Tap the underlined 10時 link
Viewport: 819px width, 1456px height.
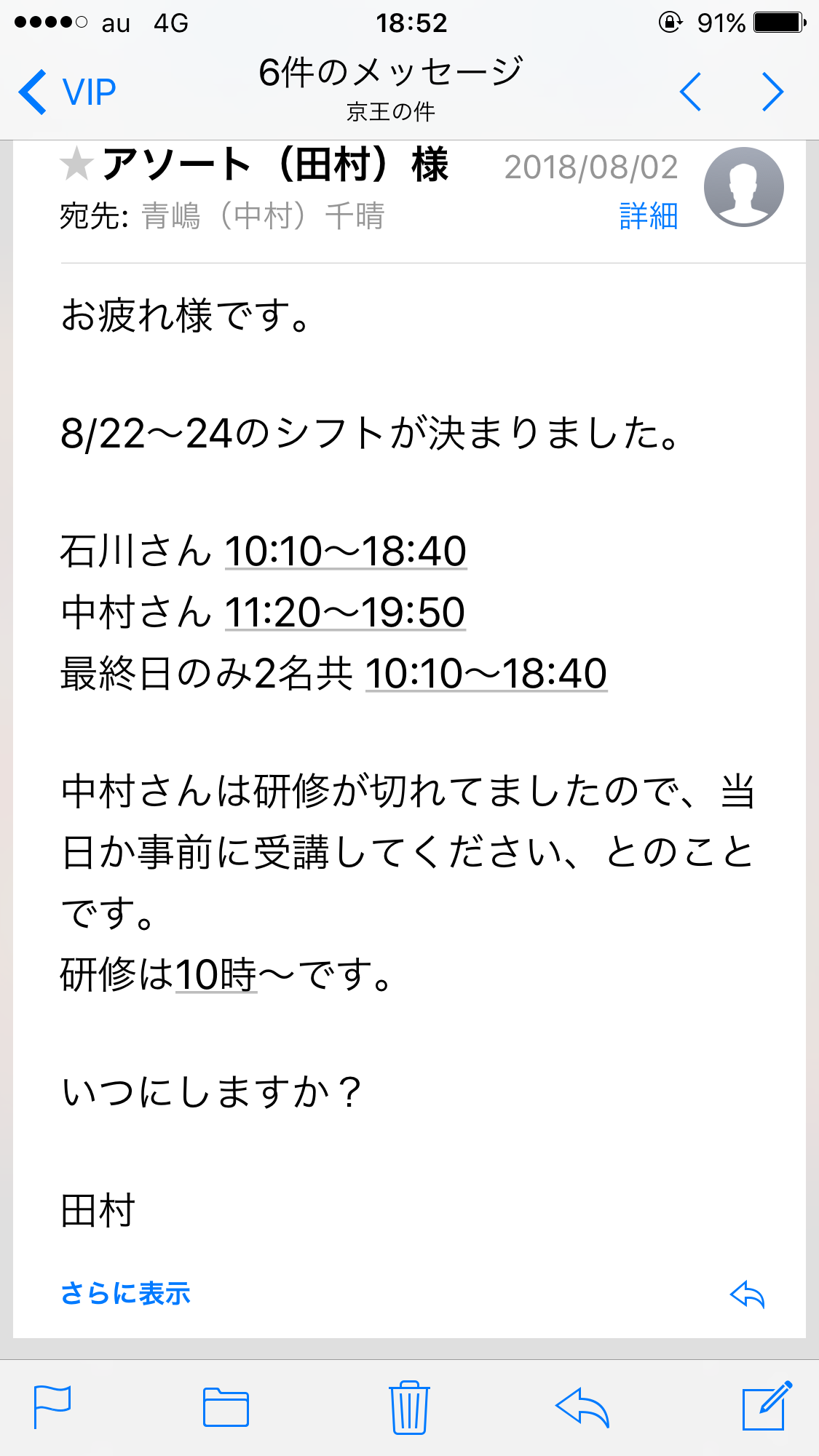click(216, 975)
